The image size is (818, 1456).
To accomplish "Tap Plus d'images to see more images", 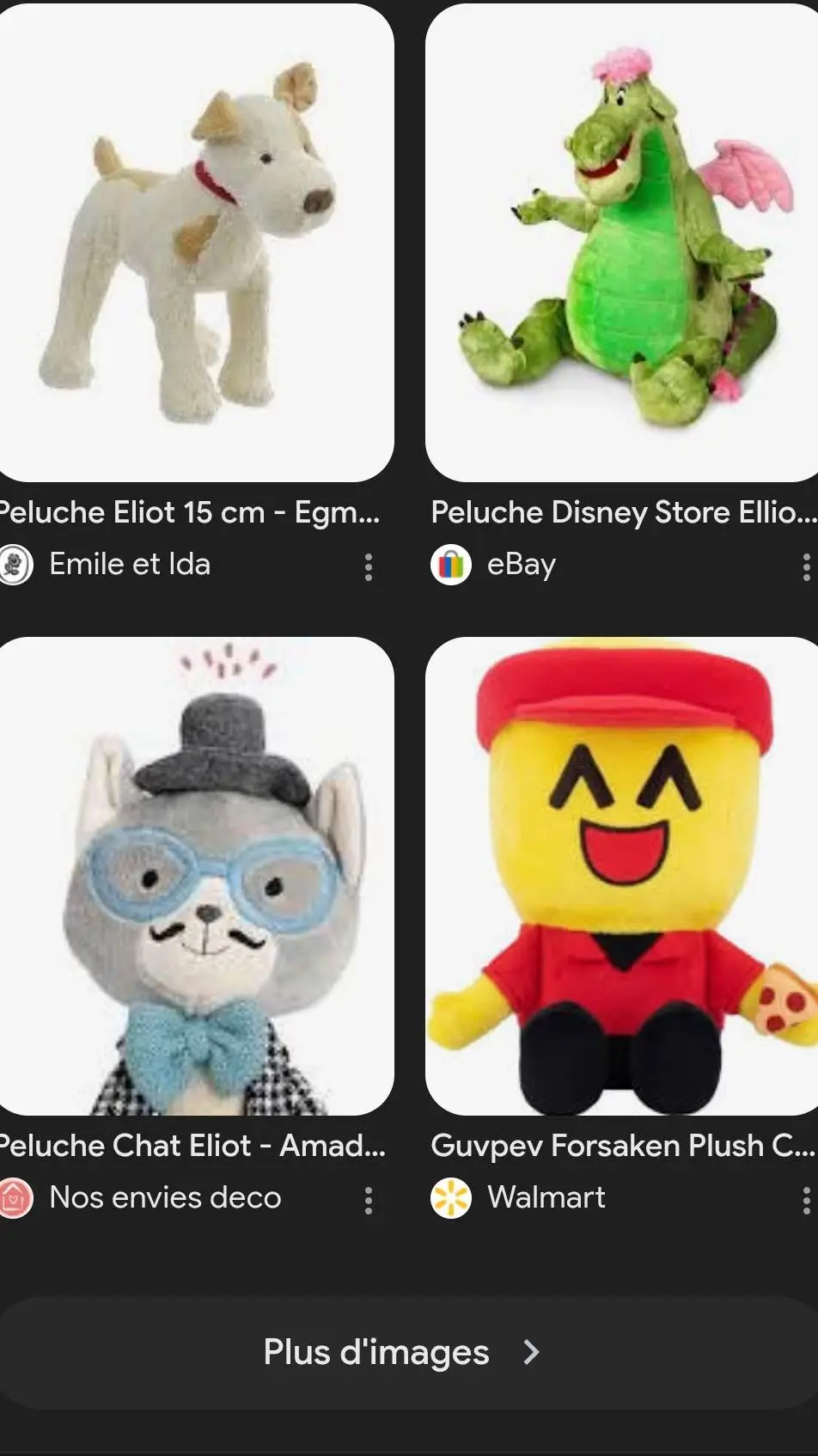I will tap(401, 1352).
